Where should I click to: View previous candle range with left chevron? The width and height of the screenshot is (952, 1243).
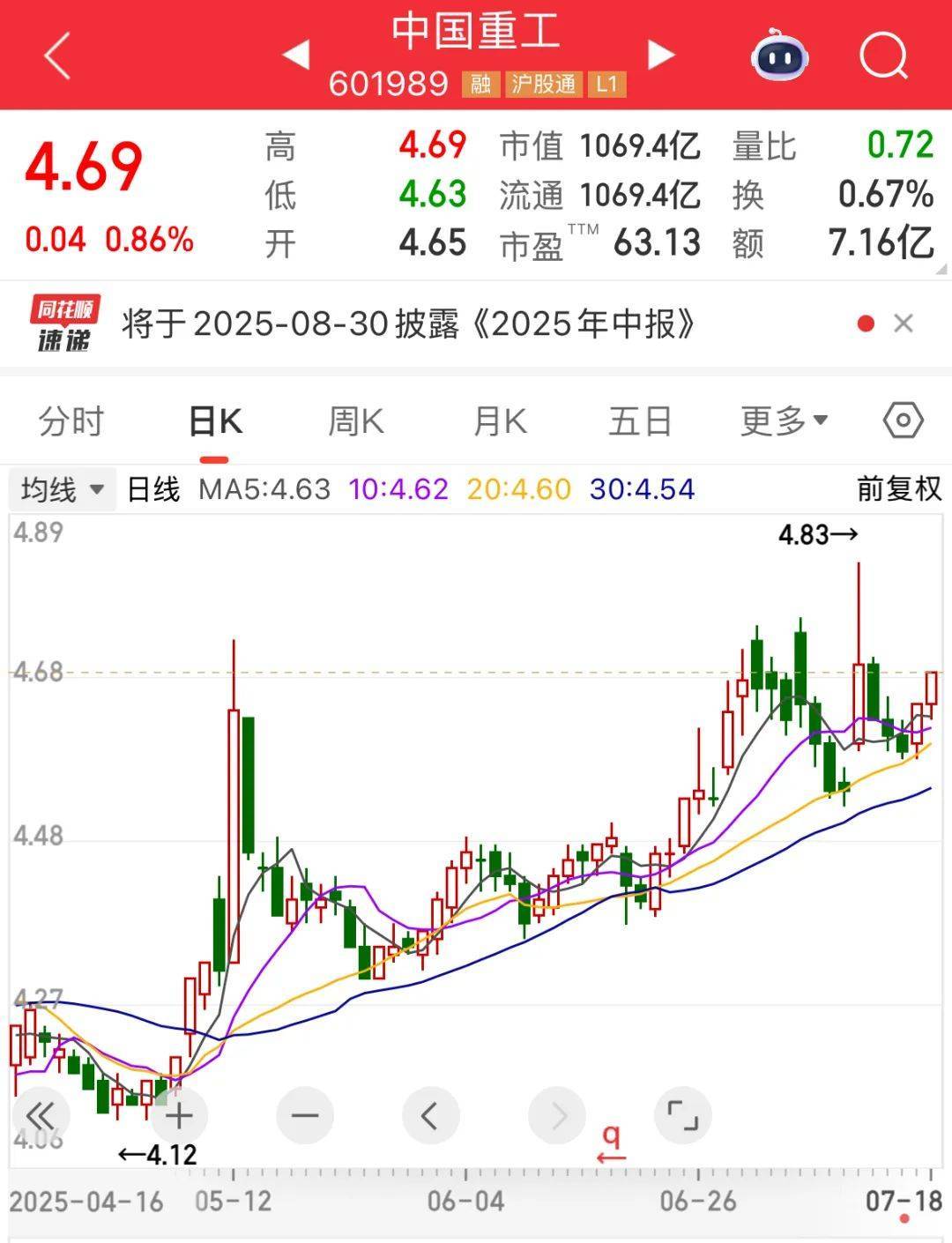(431, 1115)
